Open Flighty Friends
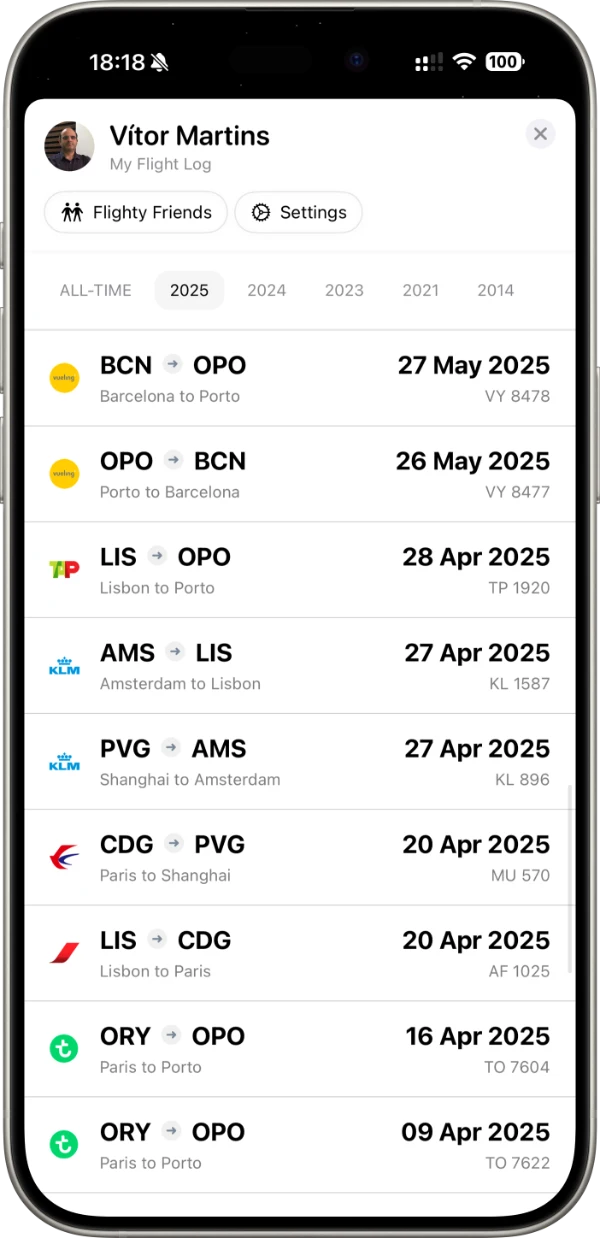This screenshot has height=1238, width=600. [x=136, y=212]
